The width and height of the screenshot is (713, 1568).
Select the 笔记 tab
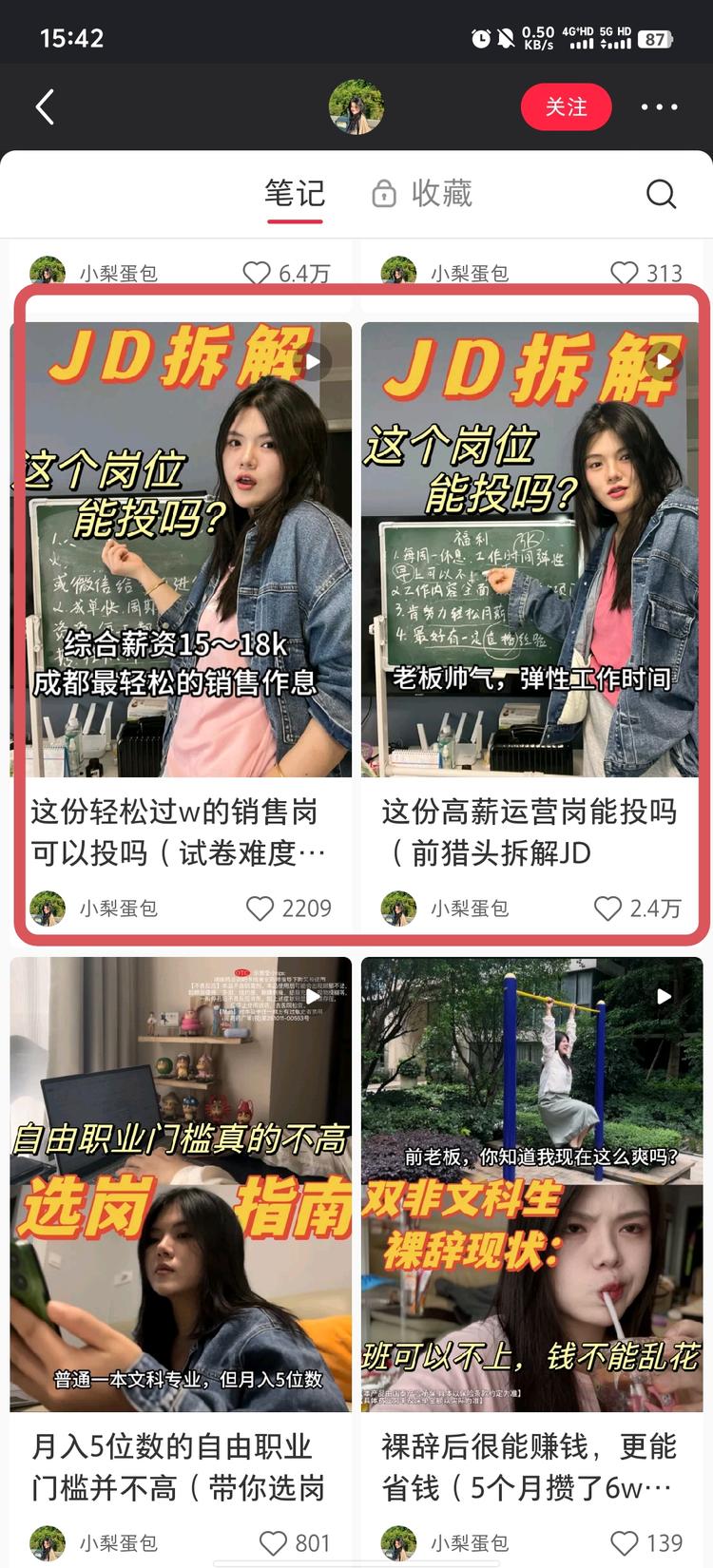pyautogui.click(x=295, y=193)
